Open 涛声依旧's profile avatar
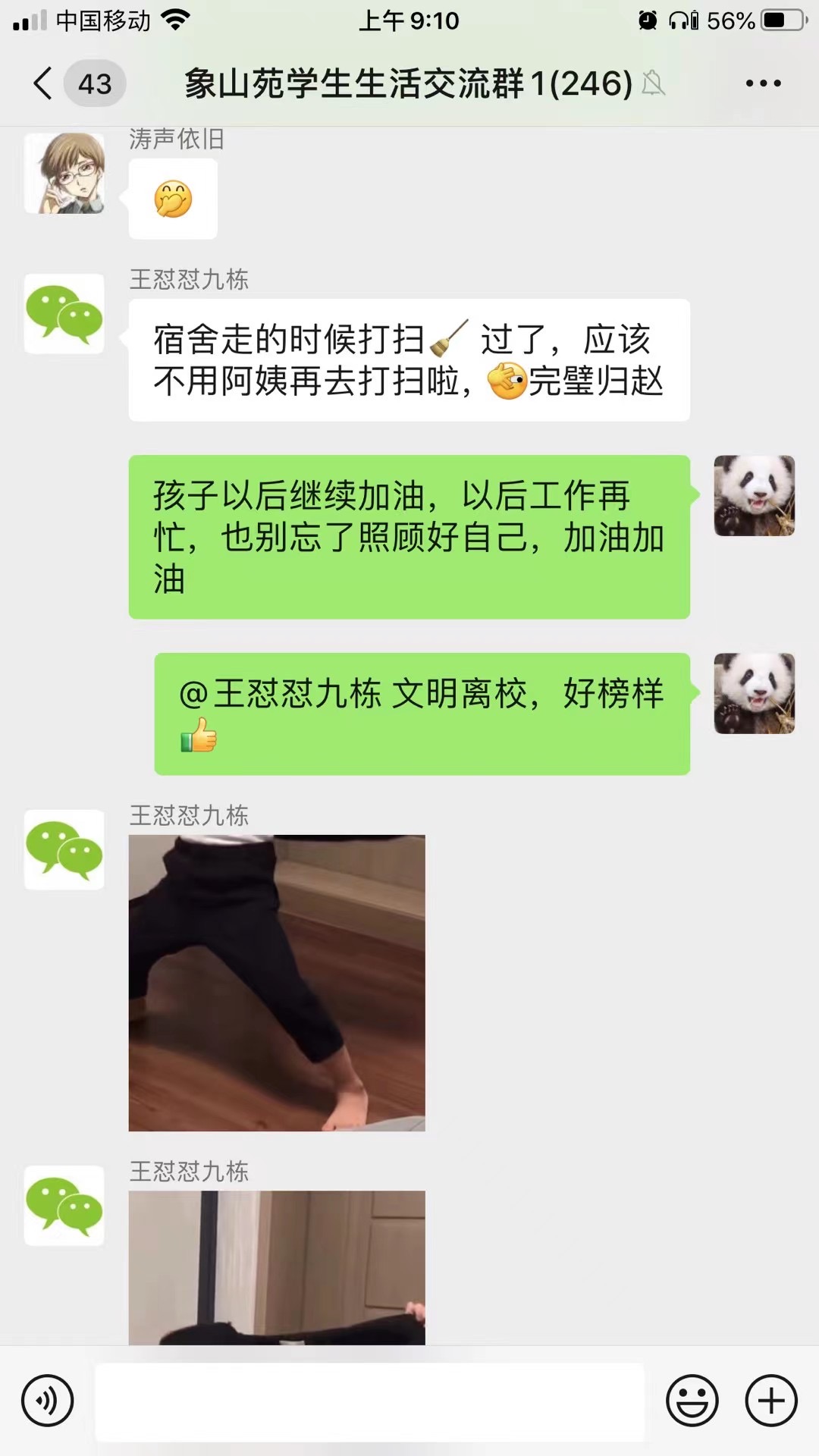This screenshot has height=1456, width=819. (x=64, y=174)
